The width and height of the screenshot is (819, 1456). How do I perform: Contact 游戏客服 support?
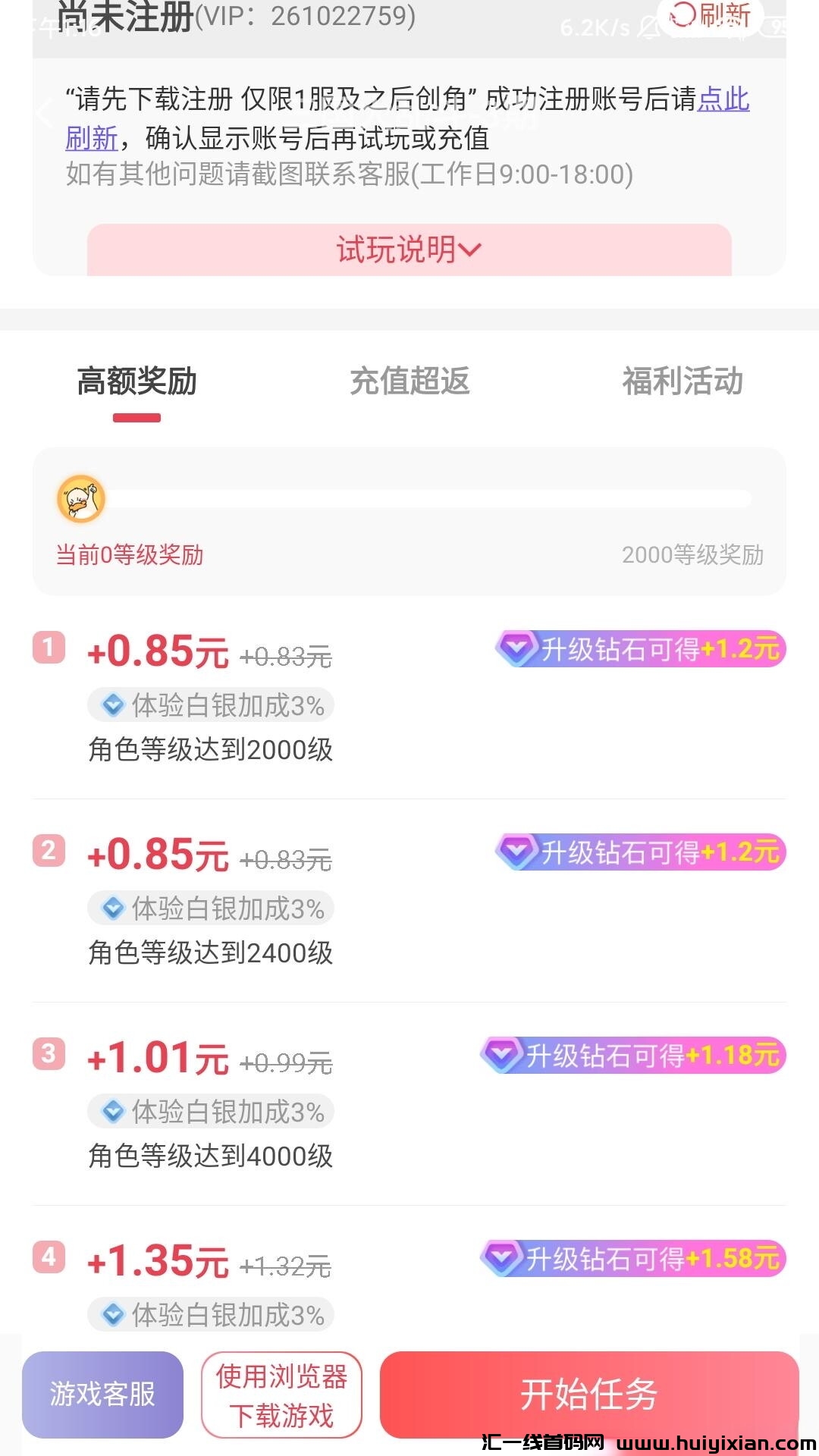point(102,1394)
